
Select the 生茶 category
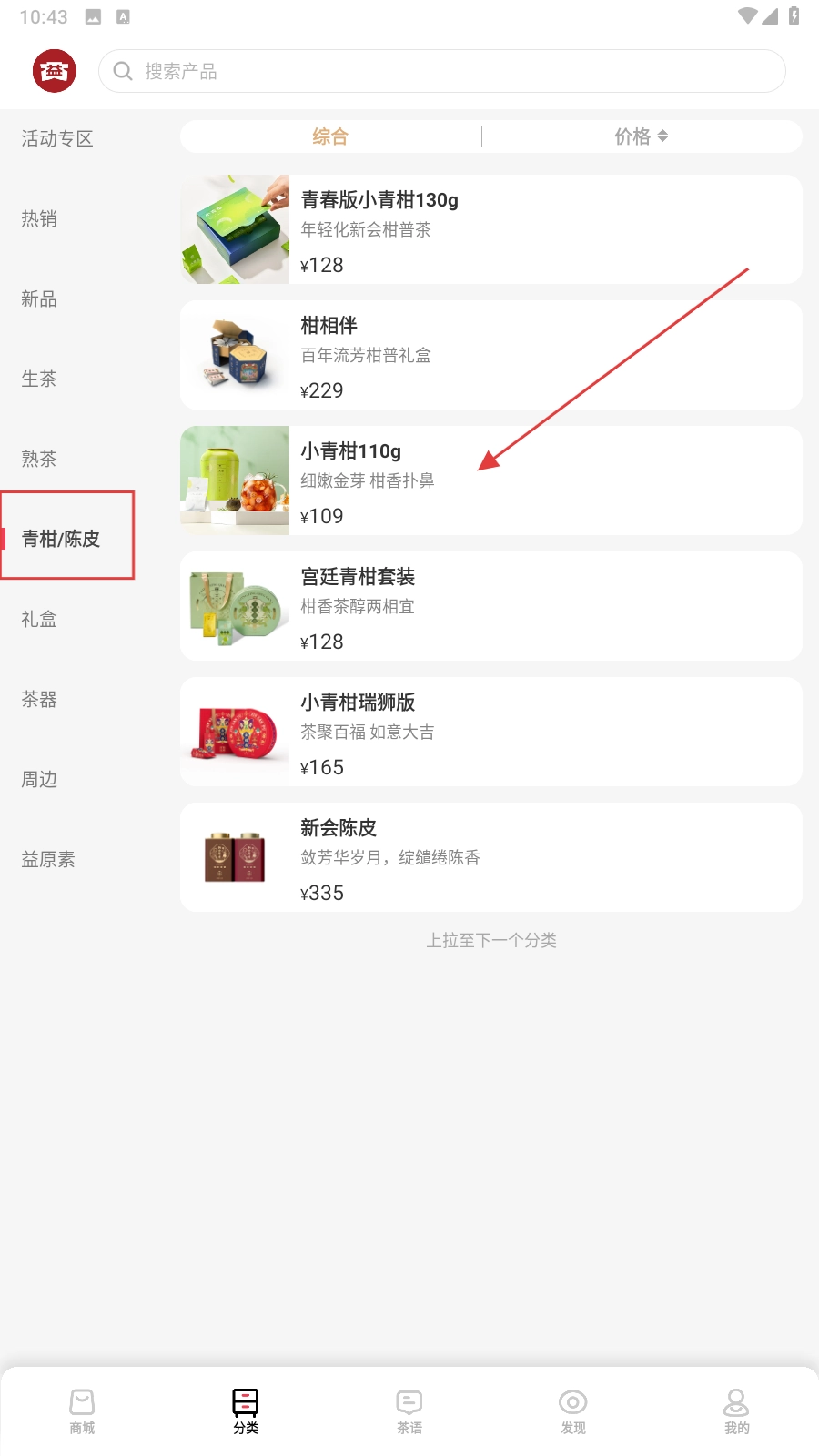point(39,379)
